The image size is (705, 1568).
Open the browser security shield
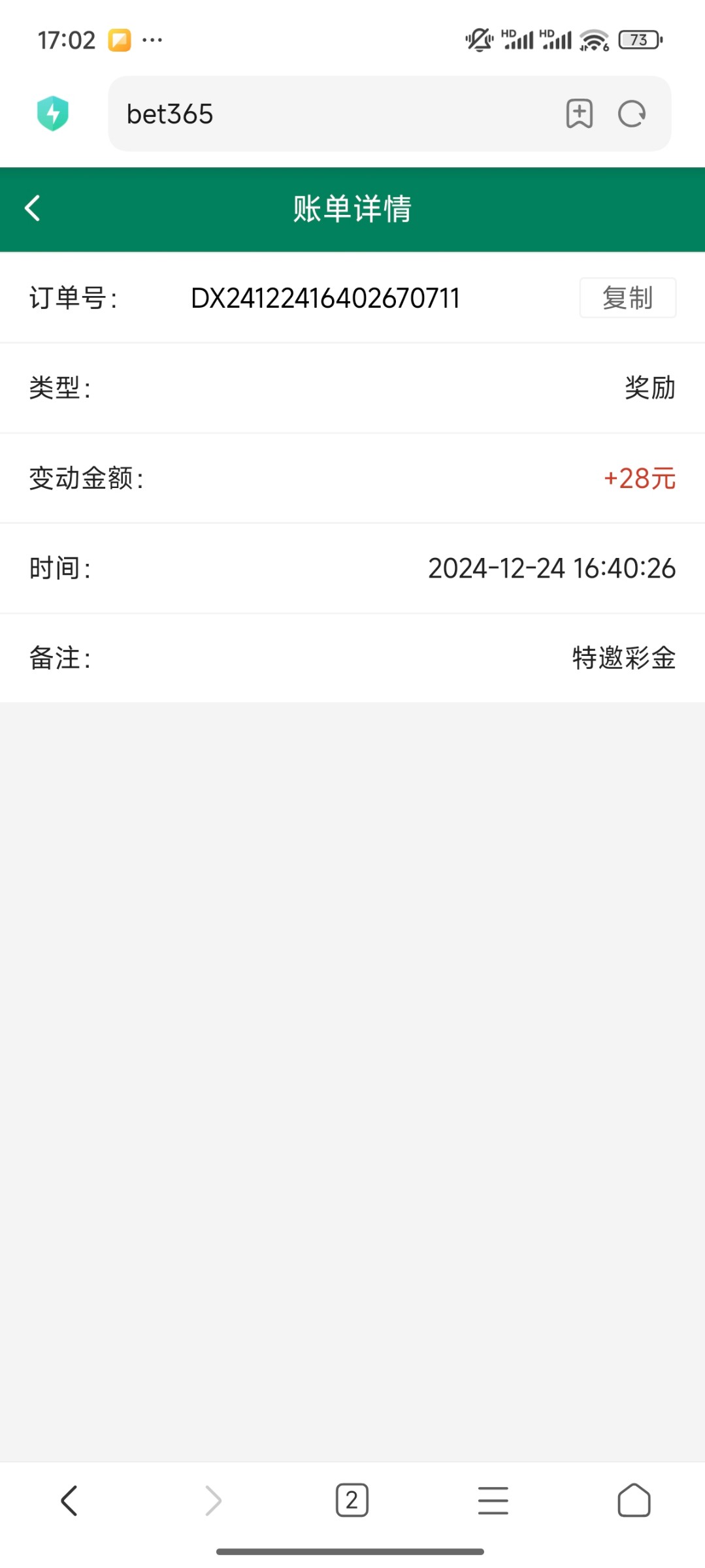pyautogui.click(x=53, y=113)
